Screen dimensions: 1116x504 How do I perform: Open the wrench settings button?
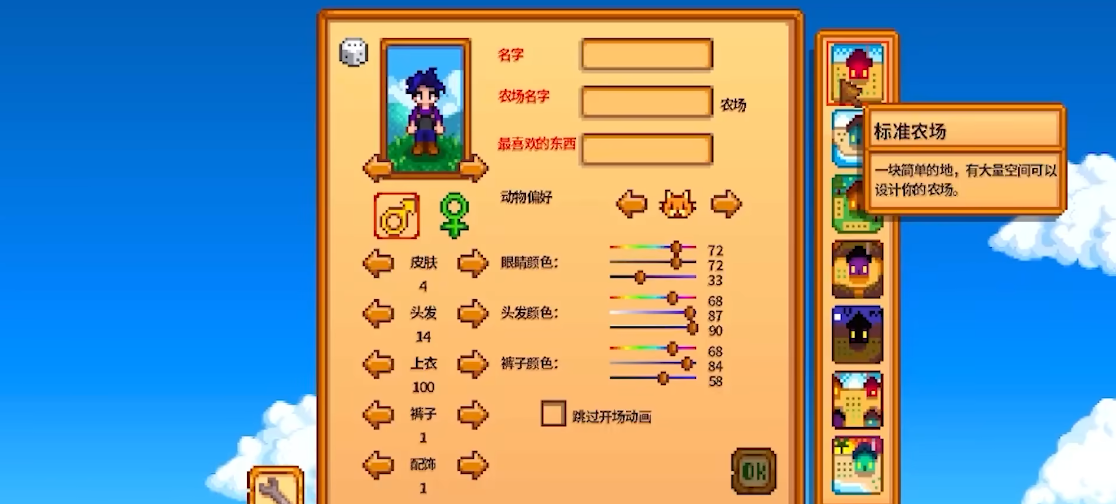tap(275, 488)
